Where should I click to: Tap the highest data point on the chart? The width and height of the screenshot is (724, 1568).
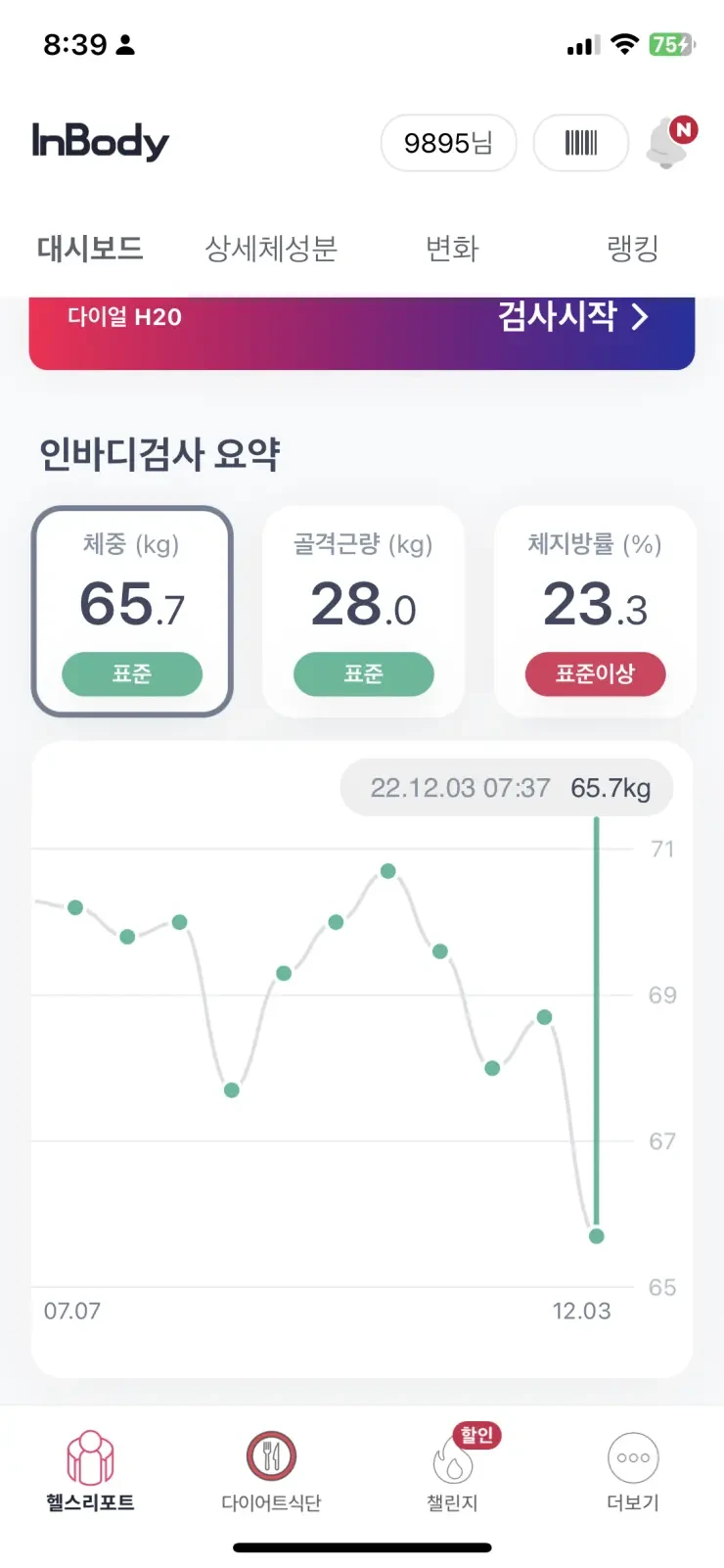pos(388,871)
